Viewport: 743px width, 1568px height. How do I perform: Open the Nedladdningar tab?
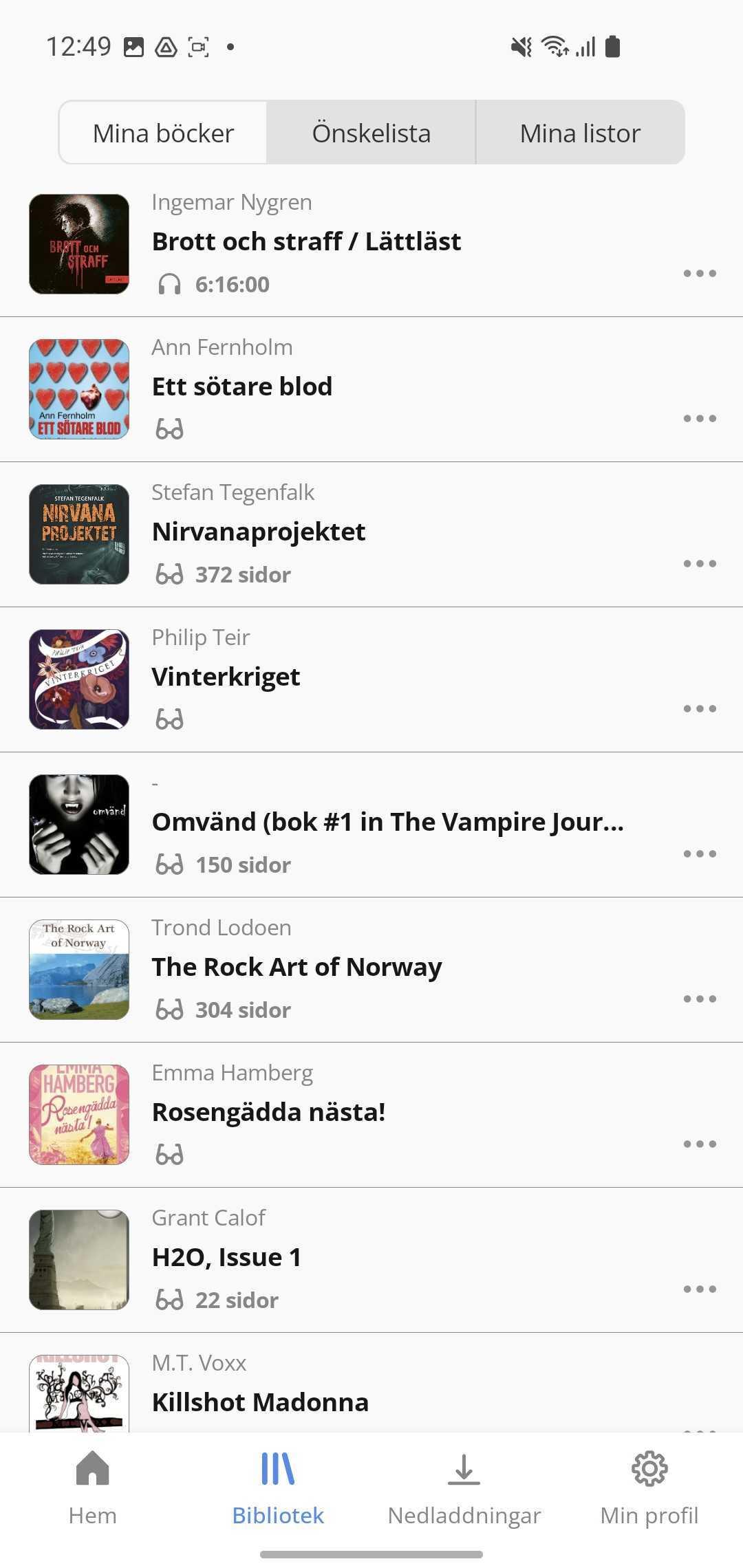(x=464, y=1487)
